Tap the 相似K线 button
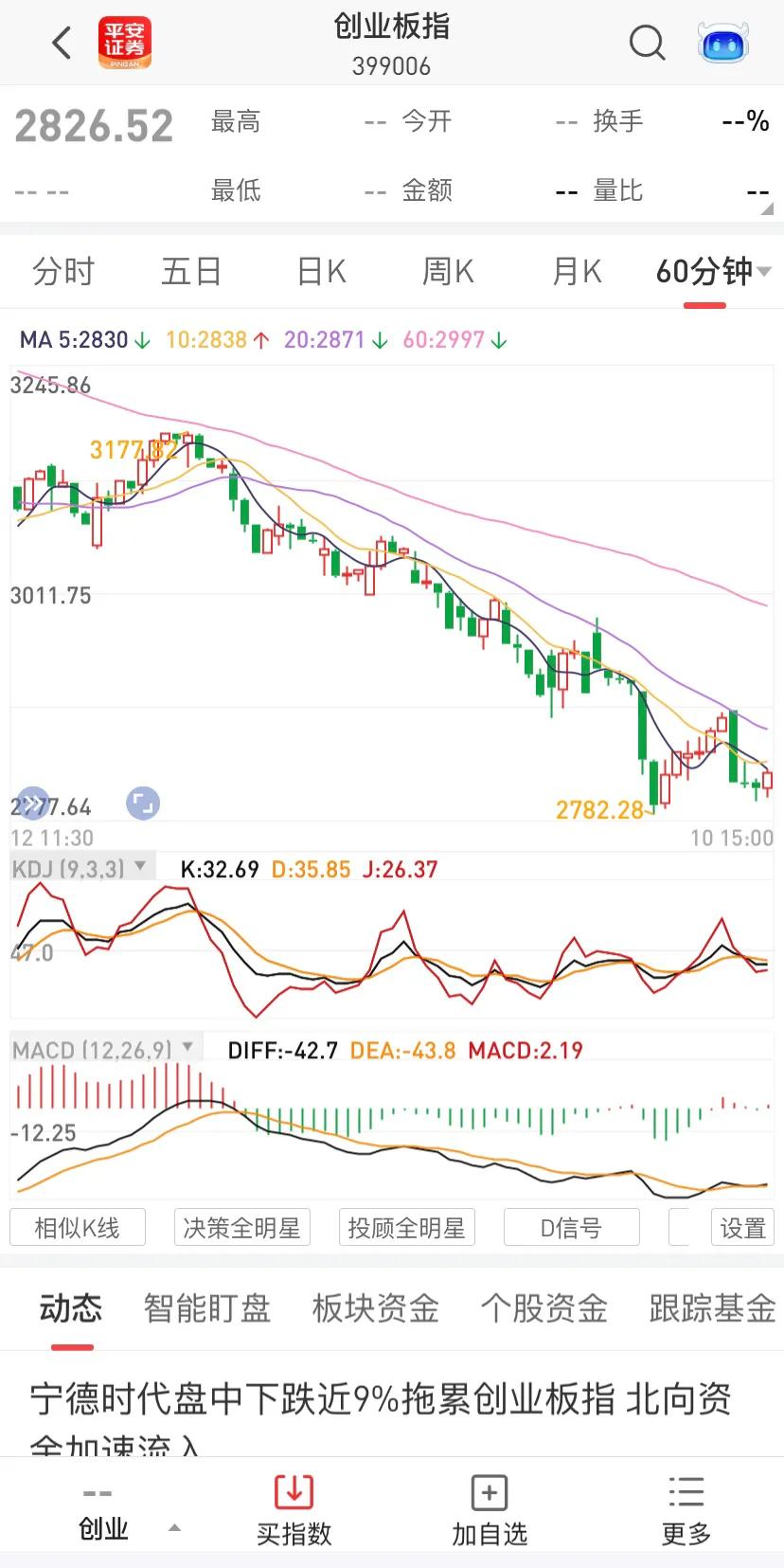 78,1228
